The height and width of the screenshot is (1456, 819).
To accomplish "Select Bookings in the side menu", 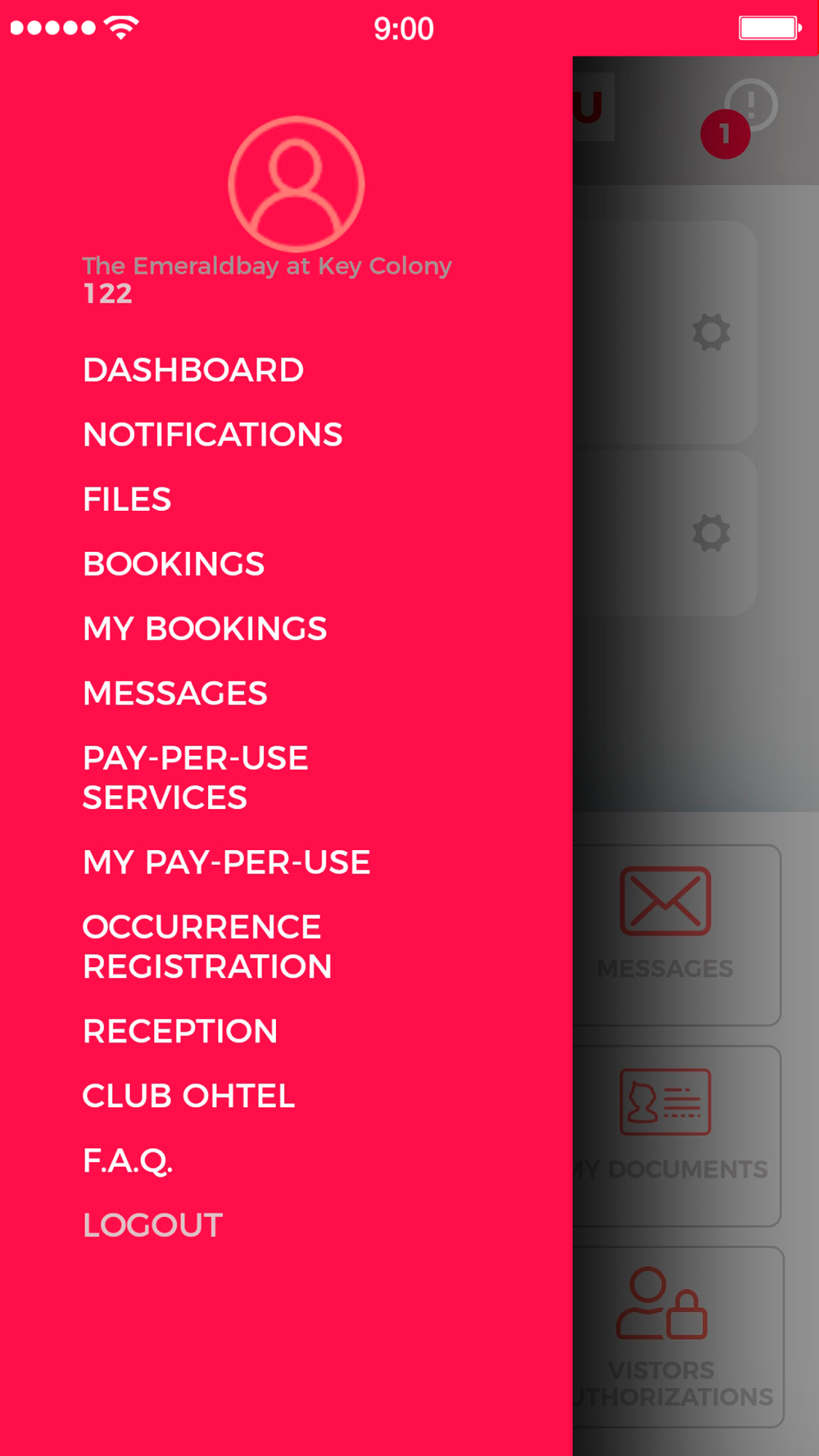I will (x=174, y=564).
